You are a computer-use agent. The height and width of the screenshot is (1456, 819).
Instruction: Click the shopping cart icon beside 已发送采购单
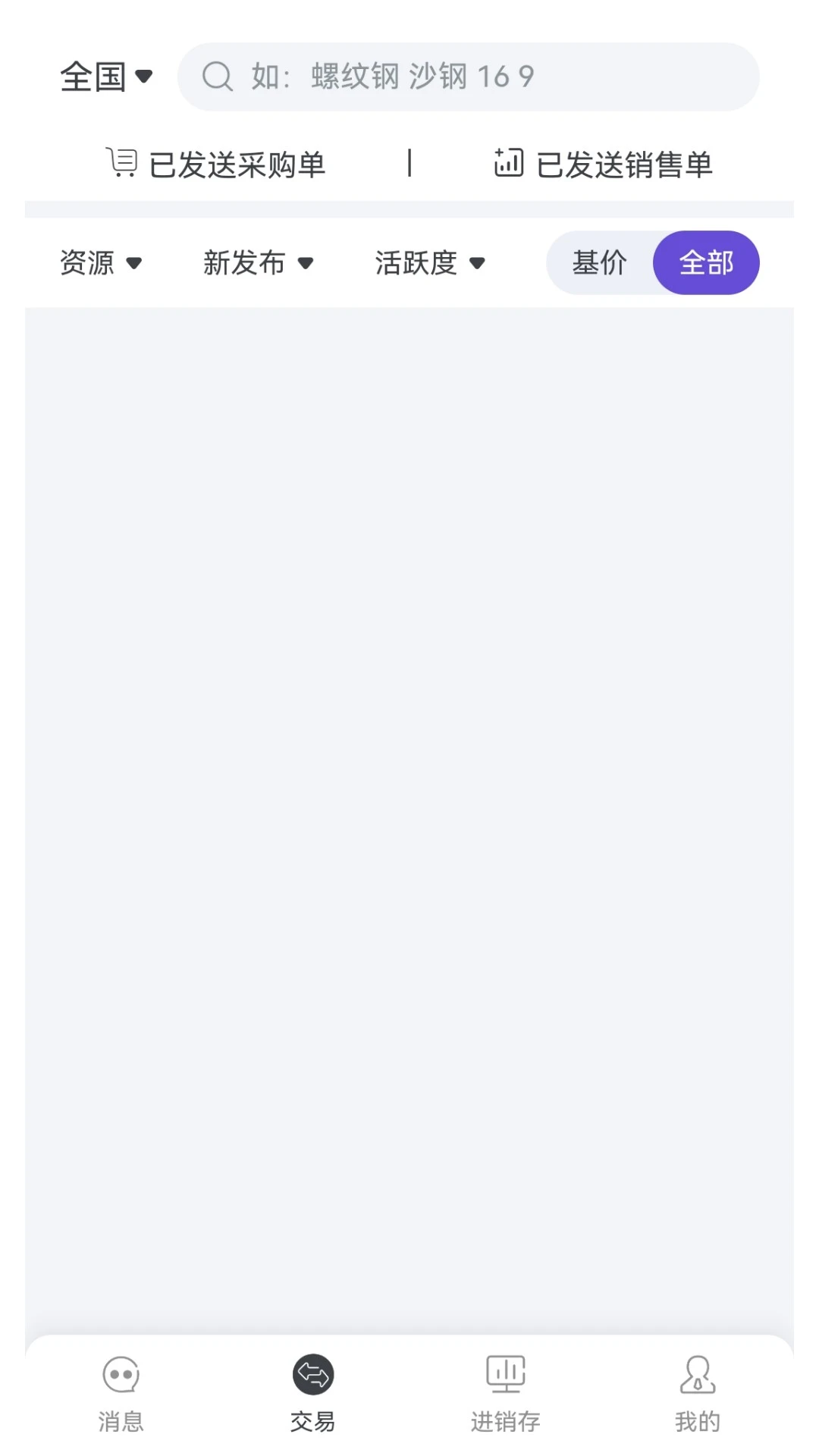[x=121, y=162]
